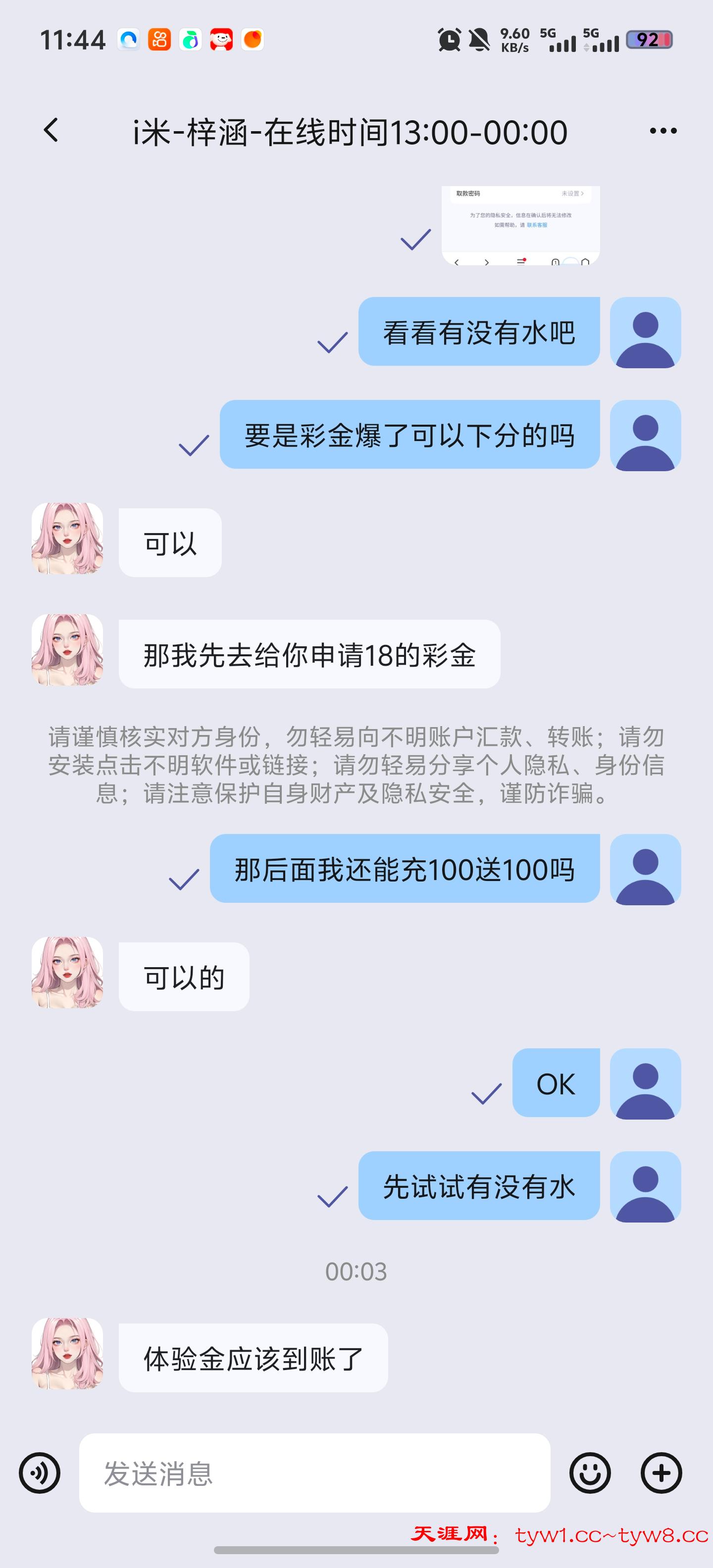Open the plus attachment icon

pos(661,1473)
